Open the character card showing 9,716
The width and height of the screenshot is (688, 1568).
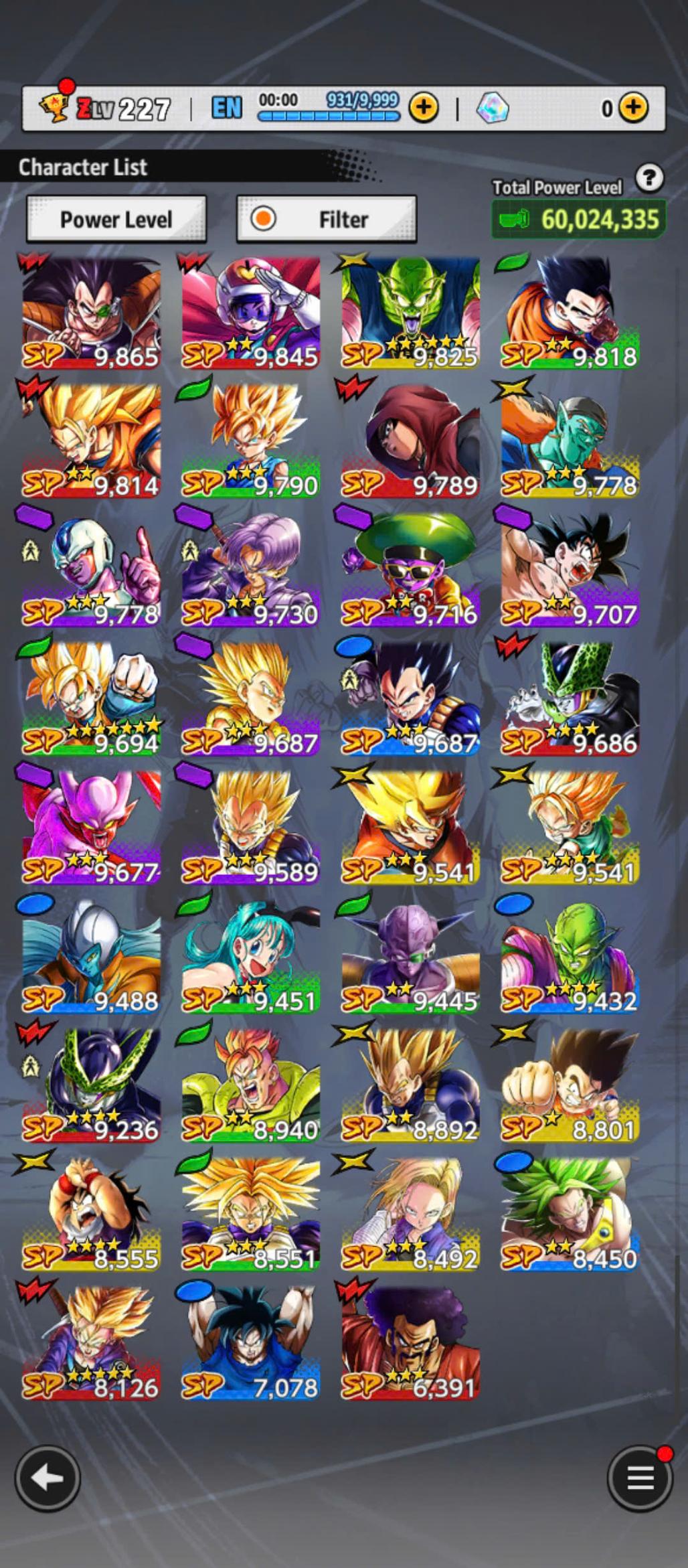(410, 570)
